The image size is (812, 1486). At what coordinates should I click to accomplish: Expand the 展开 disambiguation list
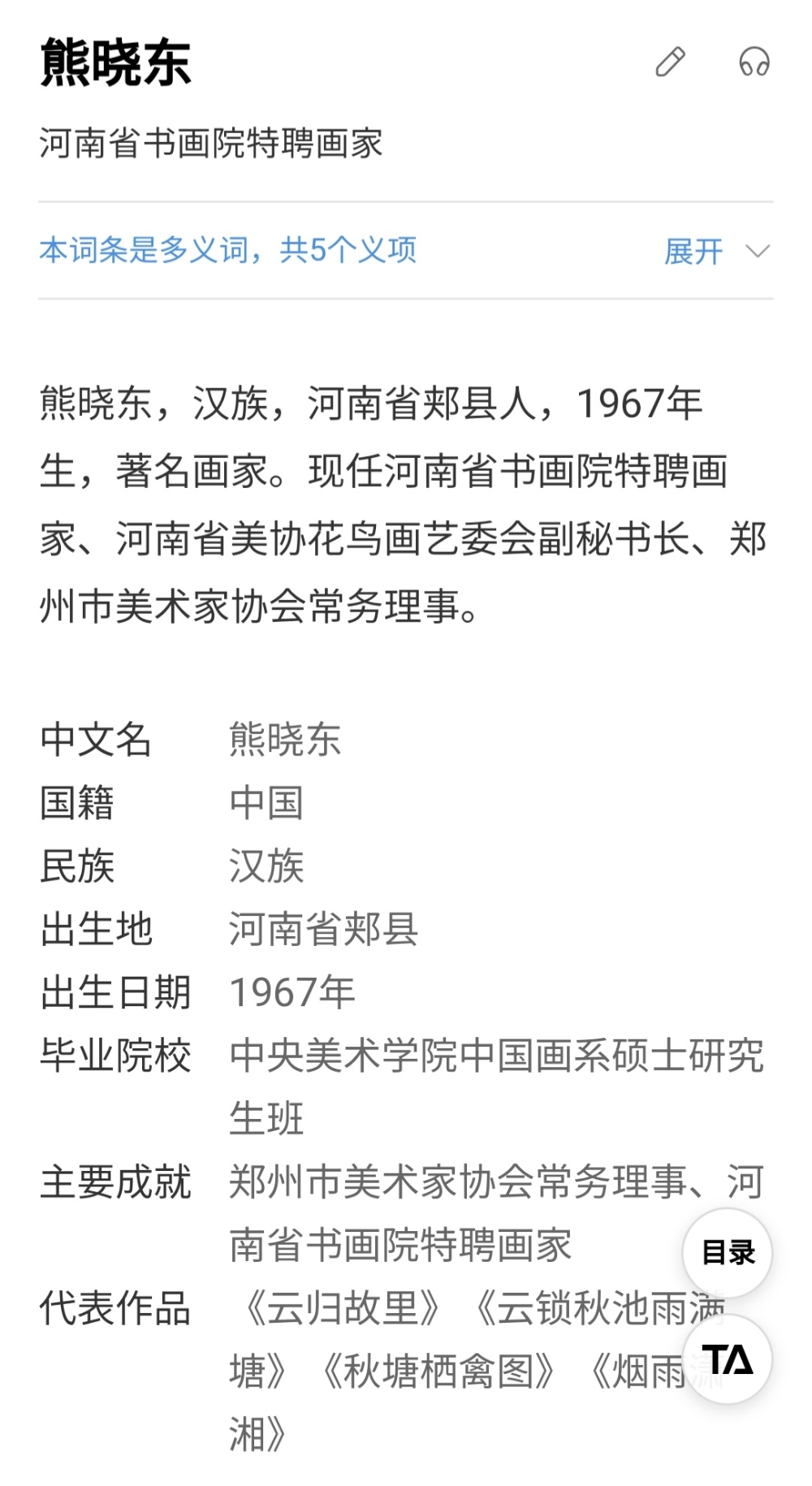[715, 251]
